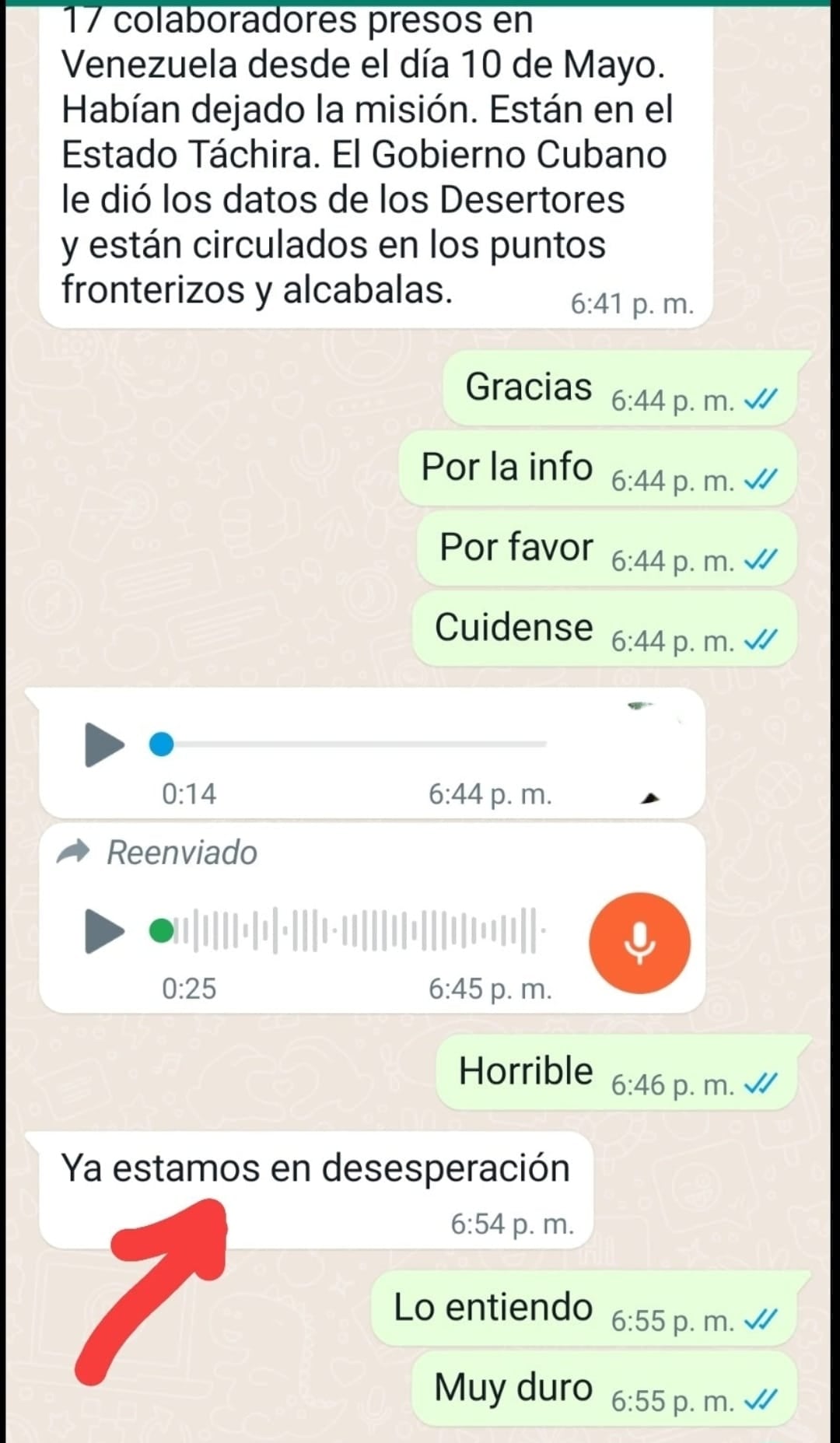Play the 0:14 voice message
Screen dimensions: 840x1443
[x=103, y=744]
